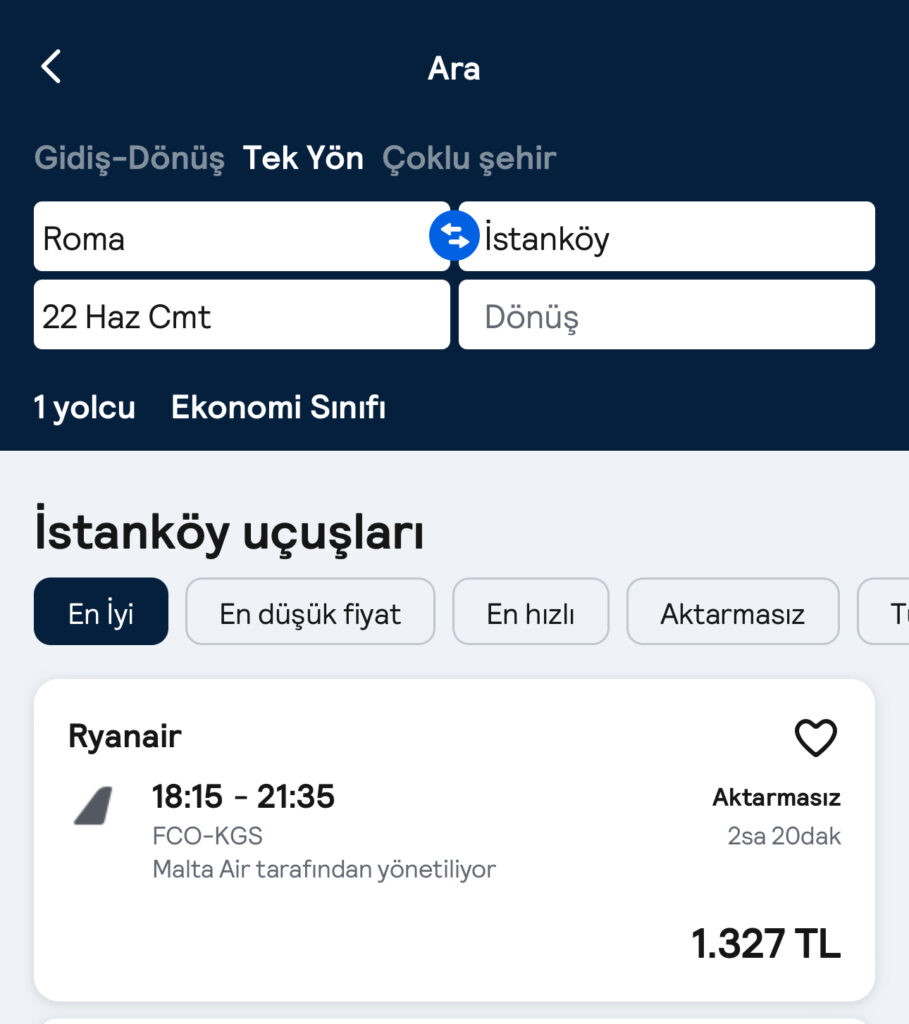The image size is (909, 1024).
Task: Sort results by En İyi
Action: click(101, 612)
